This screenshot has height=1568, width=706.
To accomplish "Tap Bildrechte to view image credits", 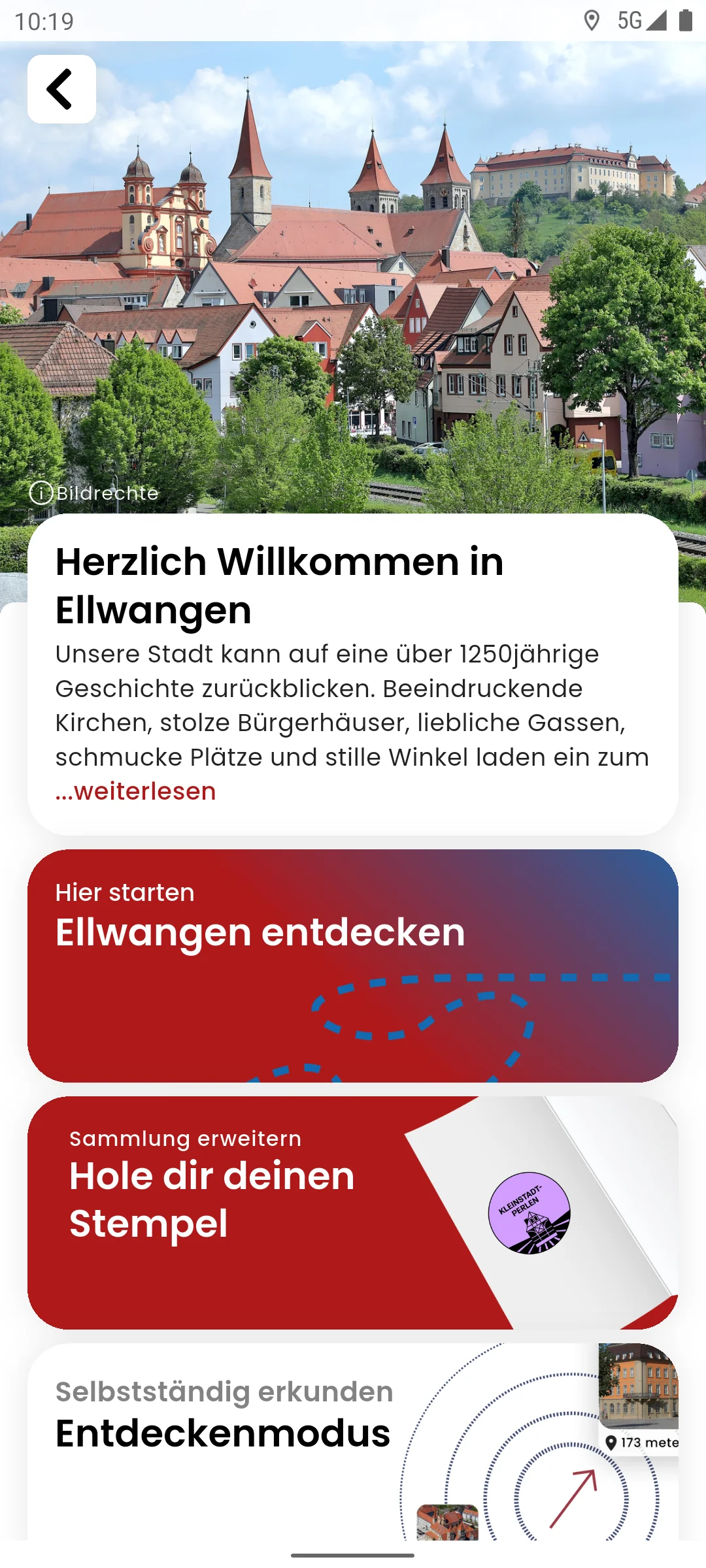I will click(x=105, y=494).
